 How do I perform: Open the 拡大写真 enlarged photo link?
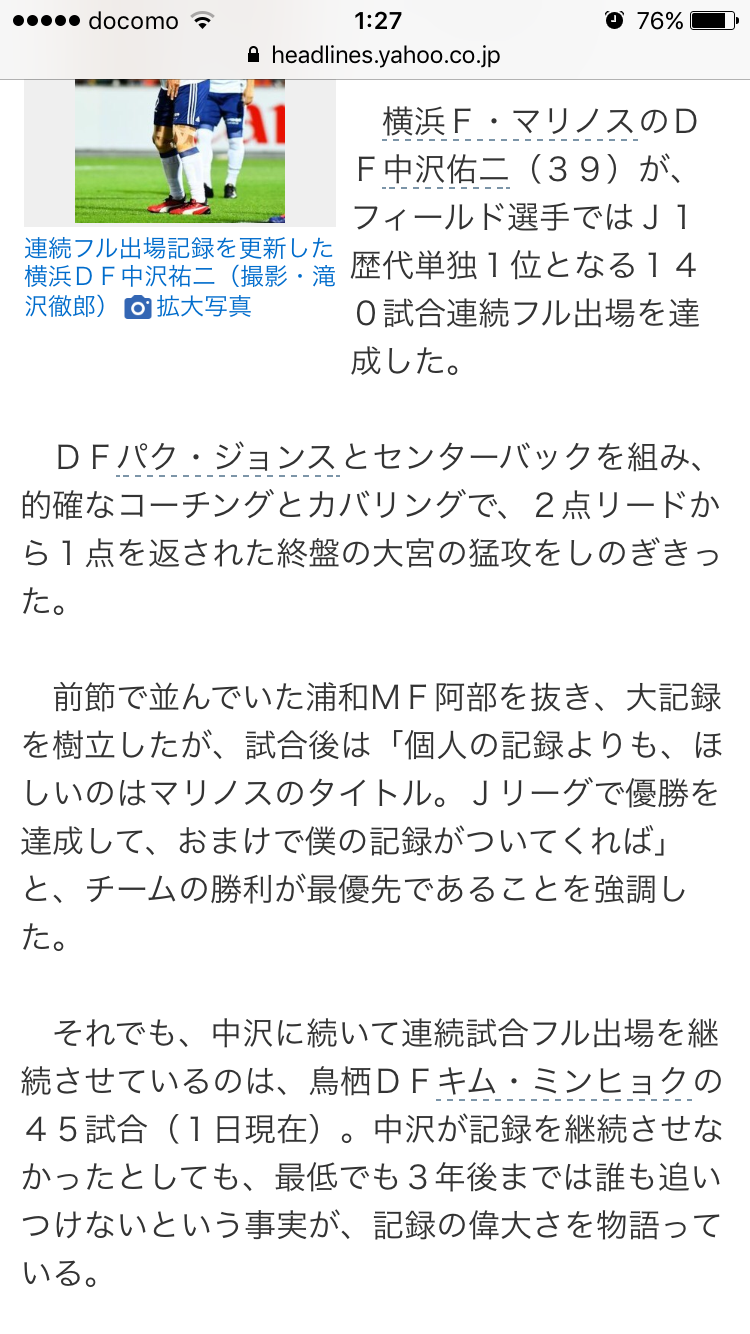click(188, 307)
